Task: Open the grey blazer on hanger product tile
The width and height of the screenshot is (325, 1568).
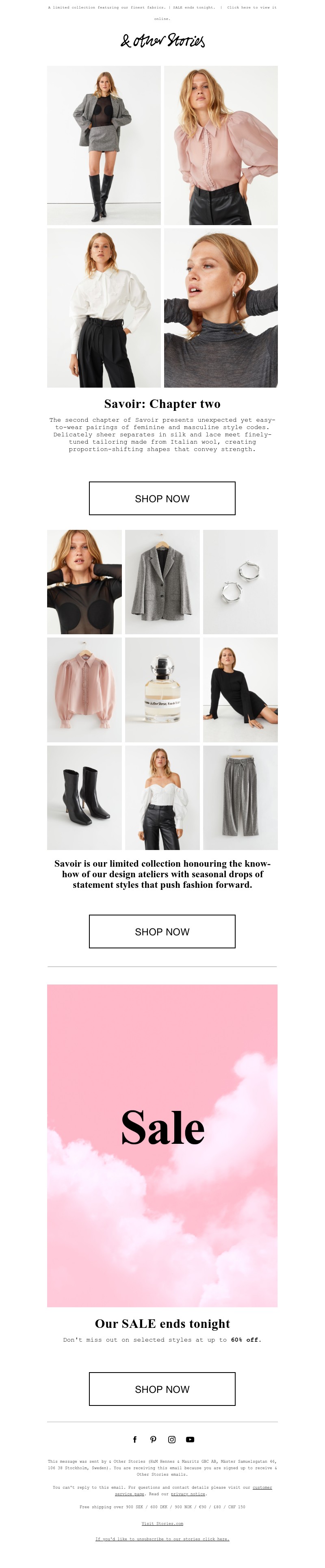Action: tap(162, 582)
